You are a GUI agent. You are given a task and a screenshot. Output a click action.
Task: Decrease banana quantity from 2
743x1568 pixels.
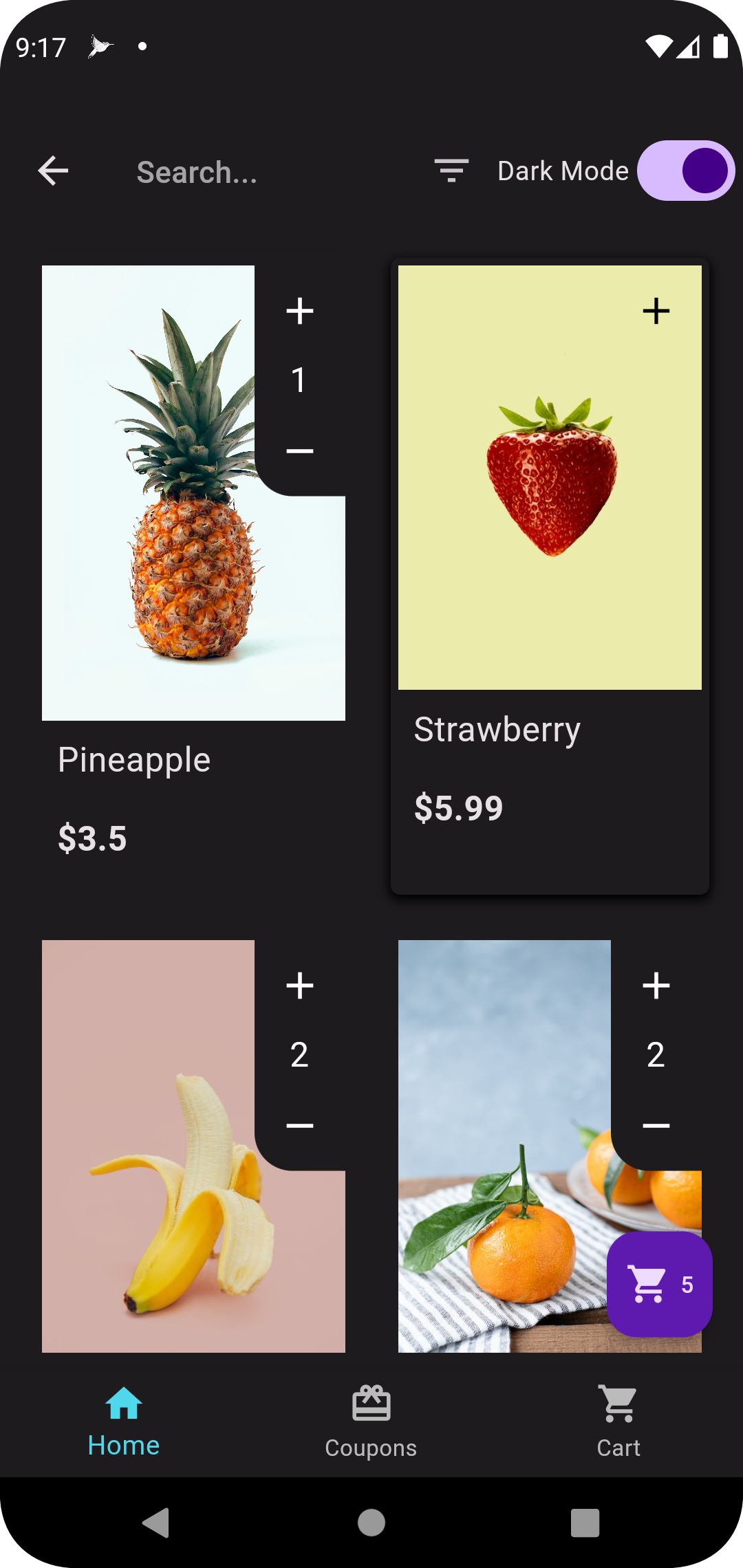tap(299, 1124)
